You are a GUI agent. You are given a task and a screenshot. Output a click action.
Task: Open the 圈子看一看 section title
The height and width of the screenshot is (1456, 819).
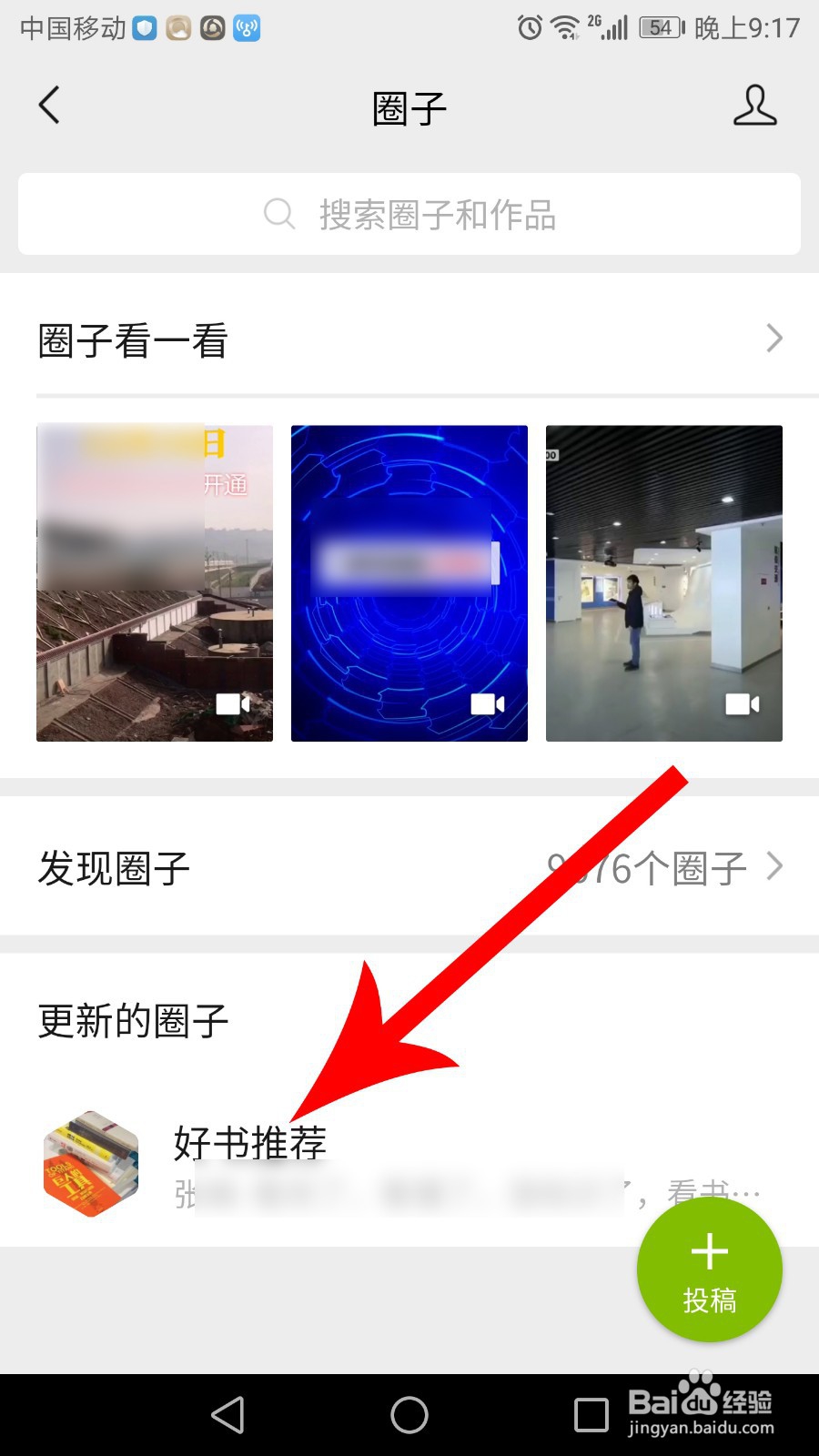point(132,338)
